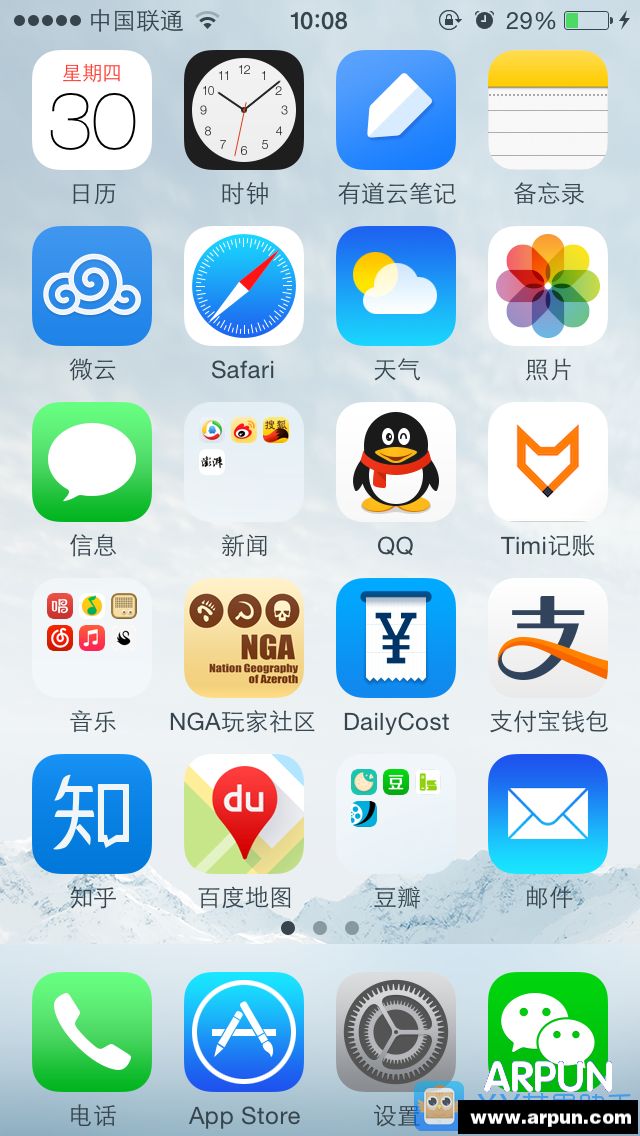The image size is (640, 1136).
Task: Launch the 微云 cloud app
Action: pyautogui.click(x=92, y=286)
